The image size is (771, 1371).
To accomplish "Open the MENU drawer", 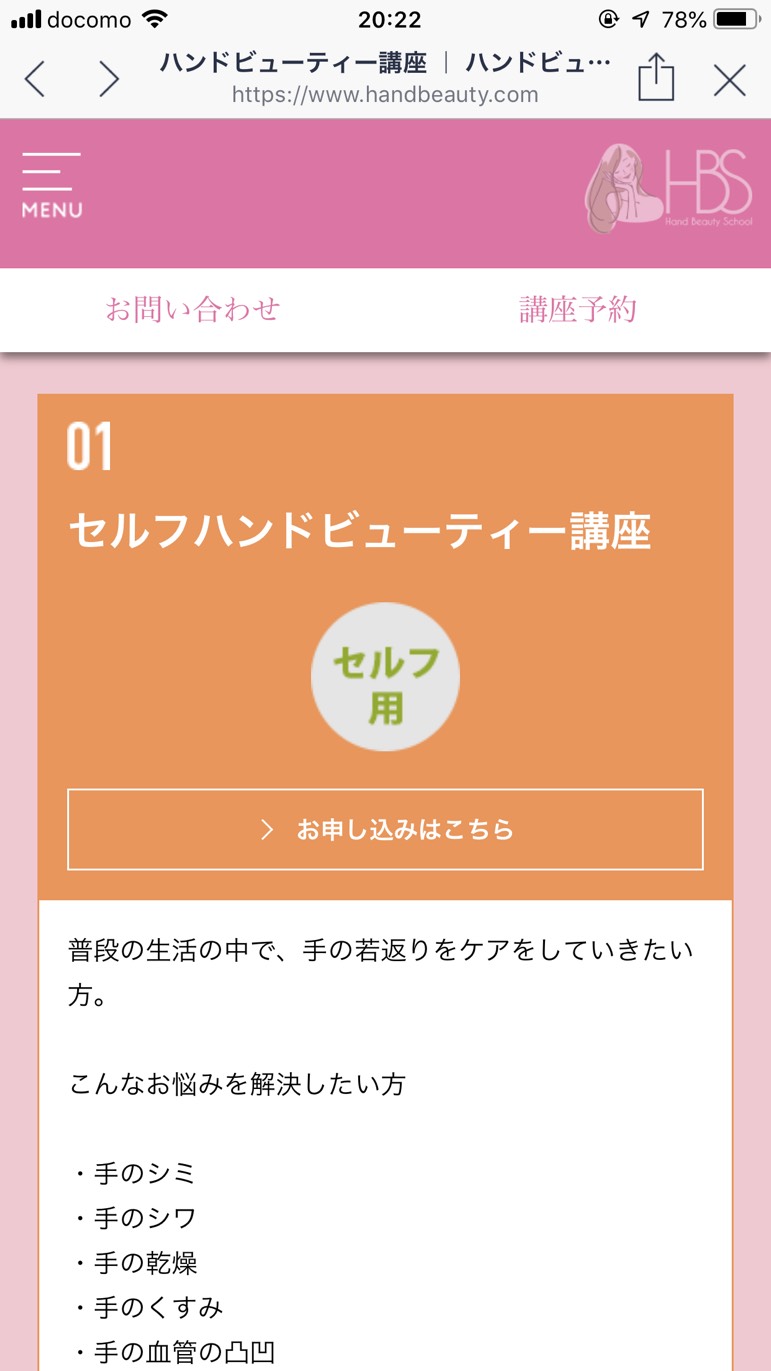I will 52,185.
